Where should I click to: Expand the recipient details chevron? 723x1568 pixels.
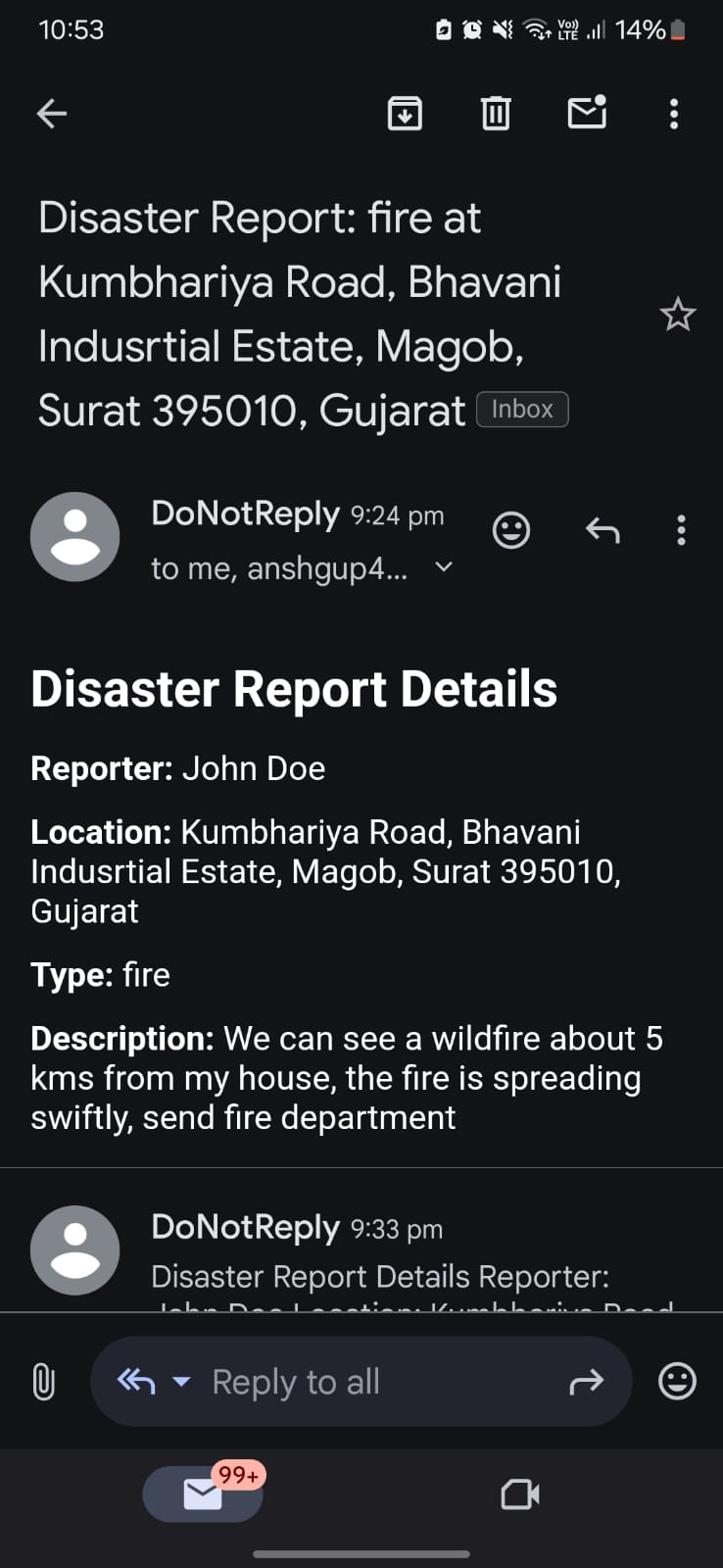pos(444,566)
